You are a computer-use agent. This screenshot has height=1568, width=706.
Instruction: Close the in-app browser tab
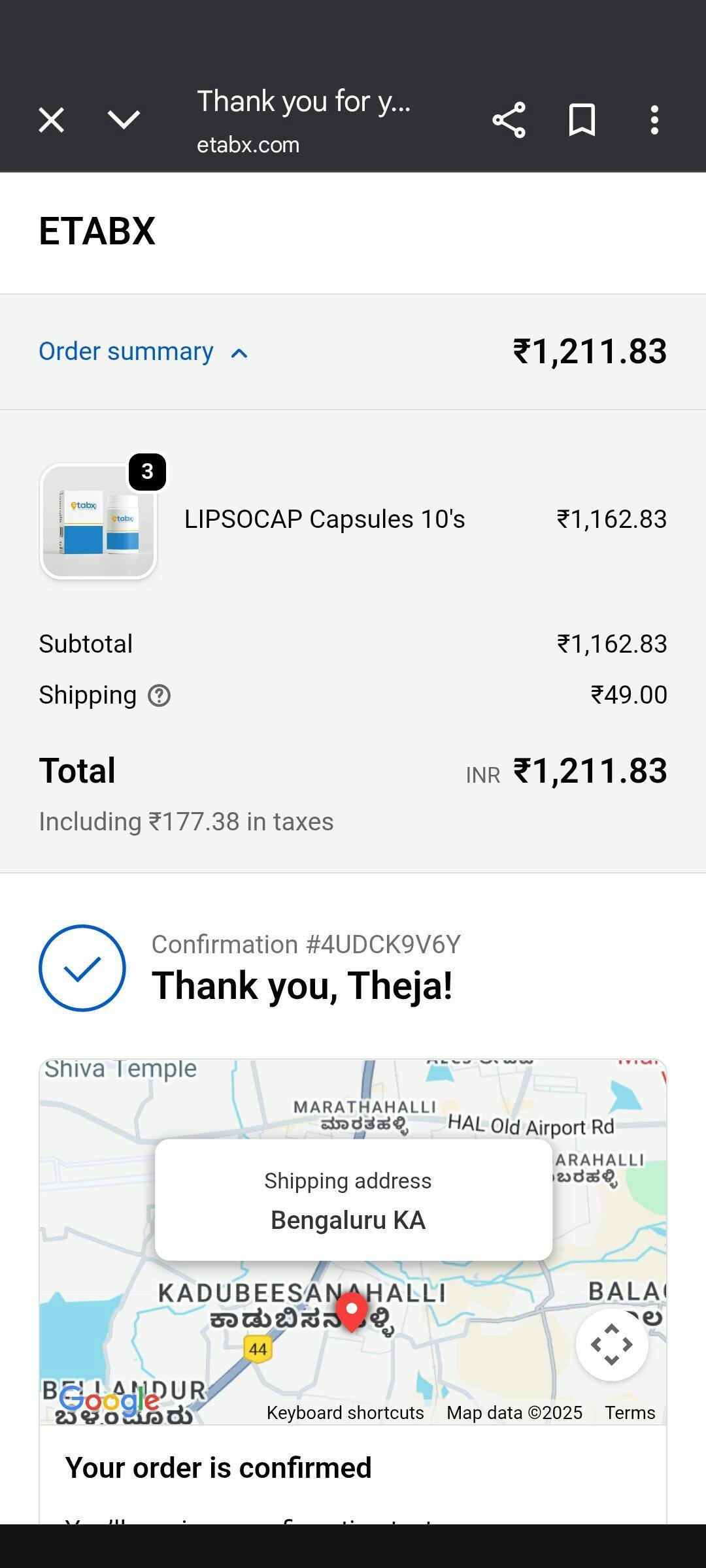click(x=51, y=120)
